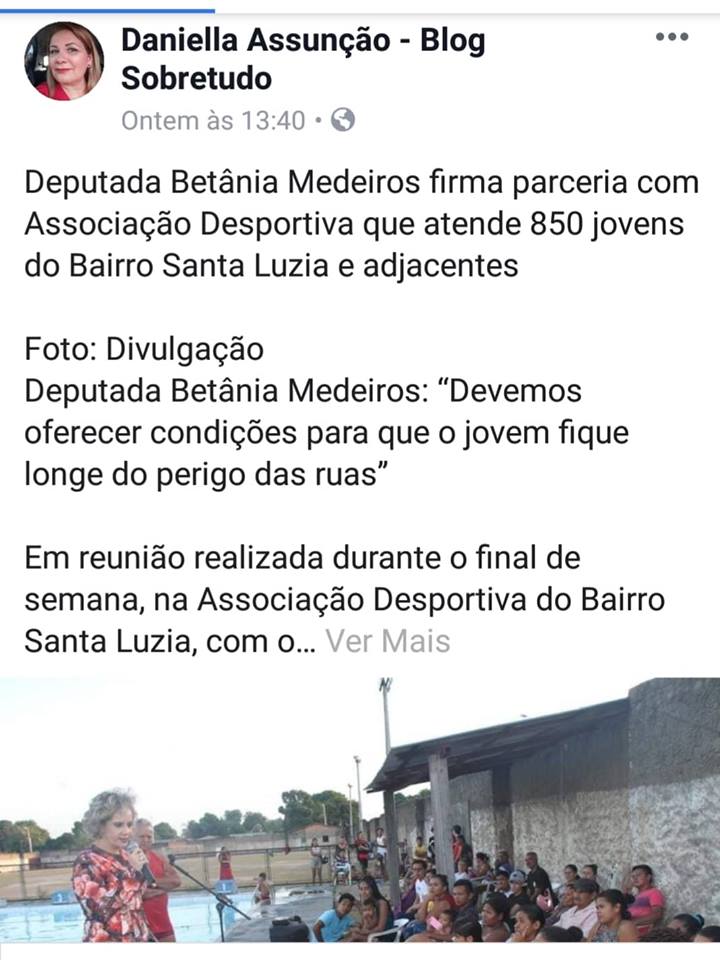Open Daniella Assunção's profile picture
The height and width of the screenshot is (960, 720).
64,61
